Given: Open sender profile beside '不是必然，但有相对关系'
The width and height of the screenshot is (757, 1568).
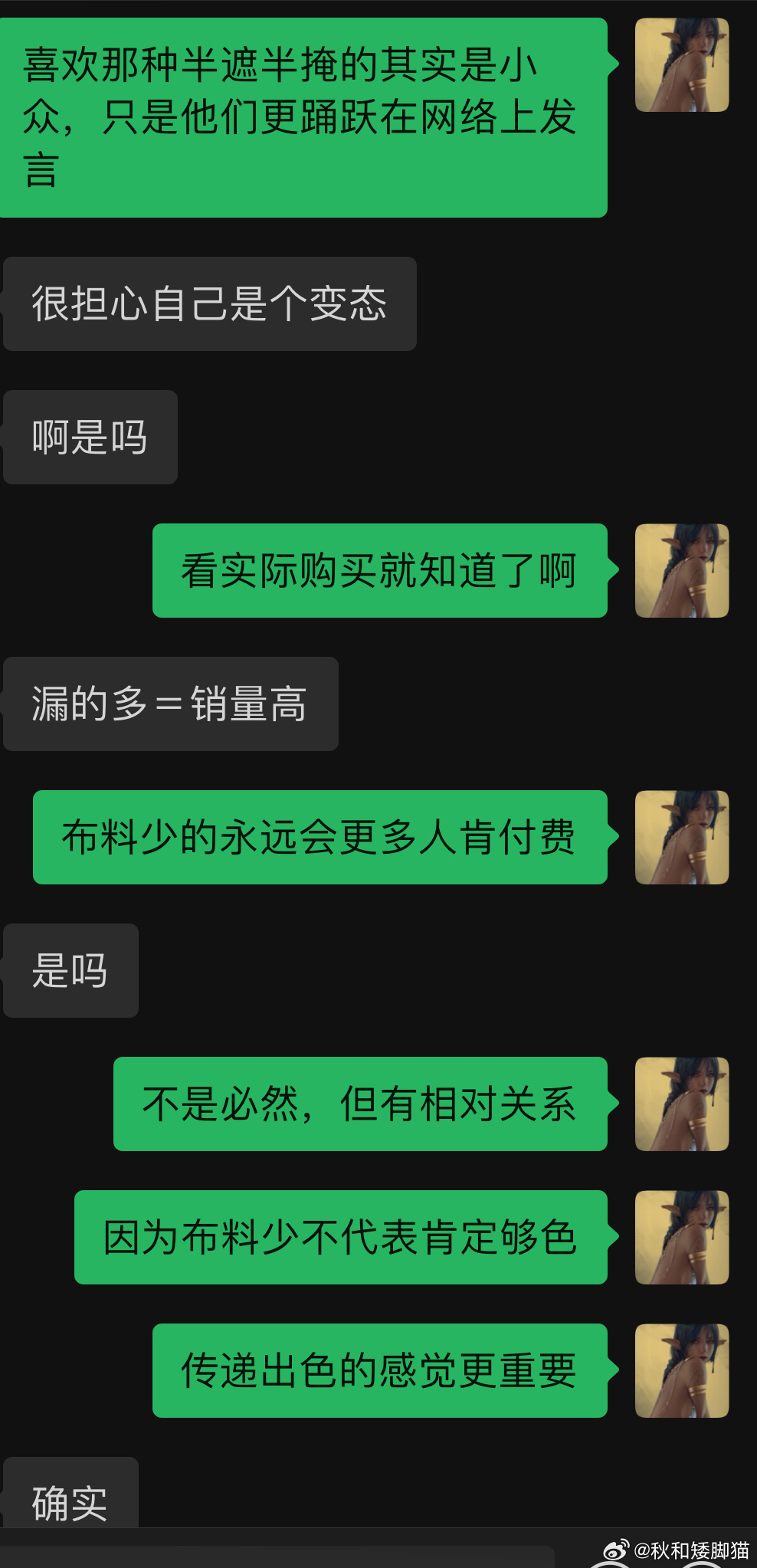Looking at the screenshot, I should coord(681,1104).
